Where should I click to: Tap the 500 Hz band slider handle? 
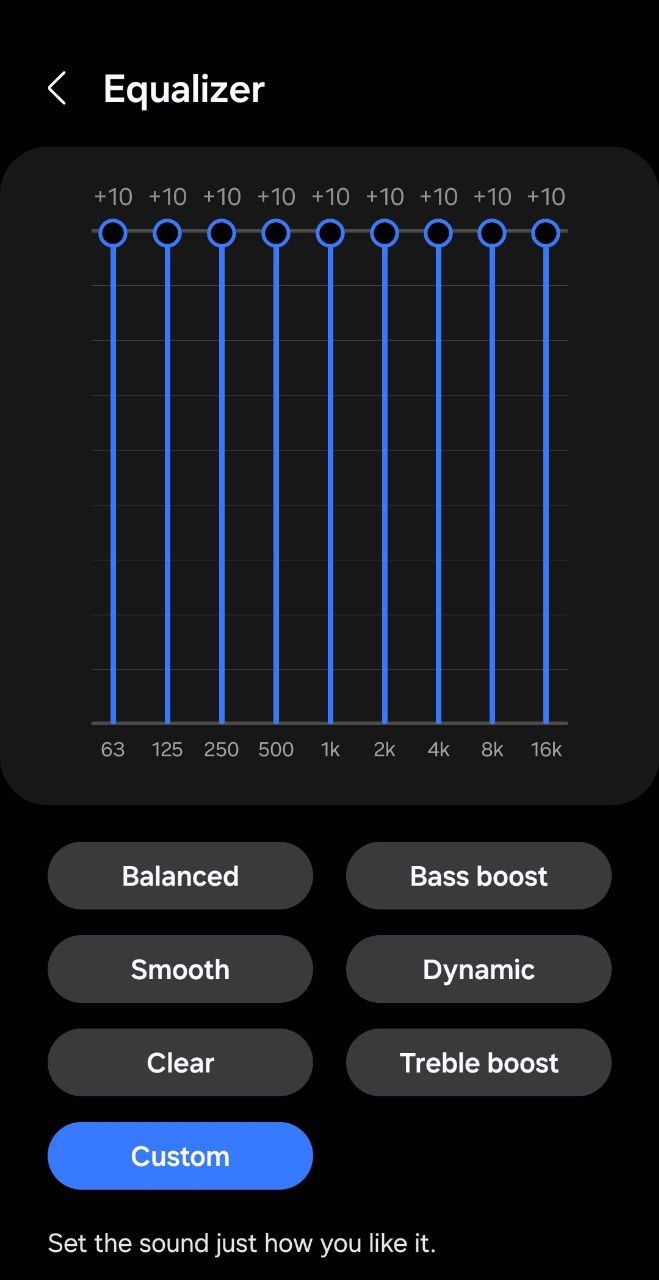tap(276, 233)
